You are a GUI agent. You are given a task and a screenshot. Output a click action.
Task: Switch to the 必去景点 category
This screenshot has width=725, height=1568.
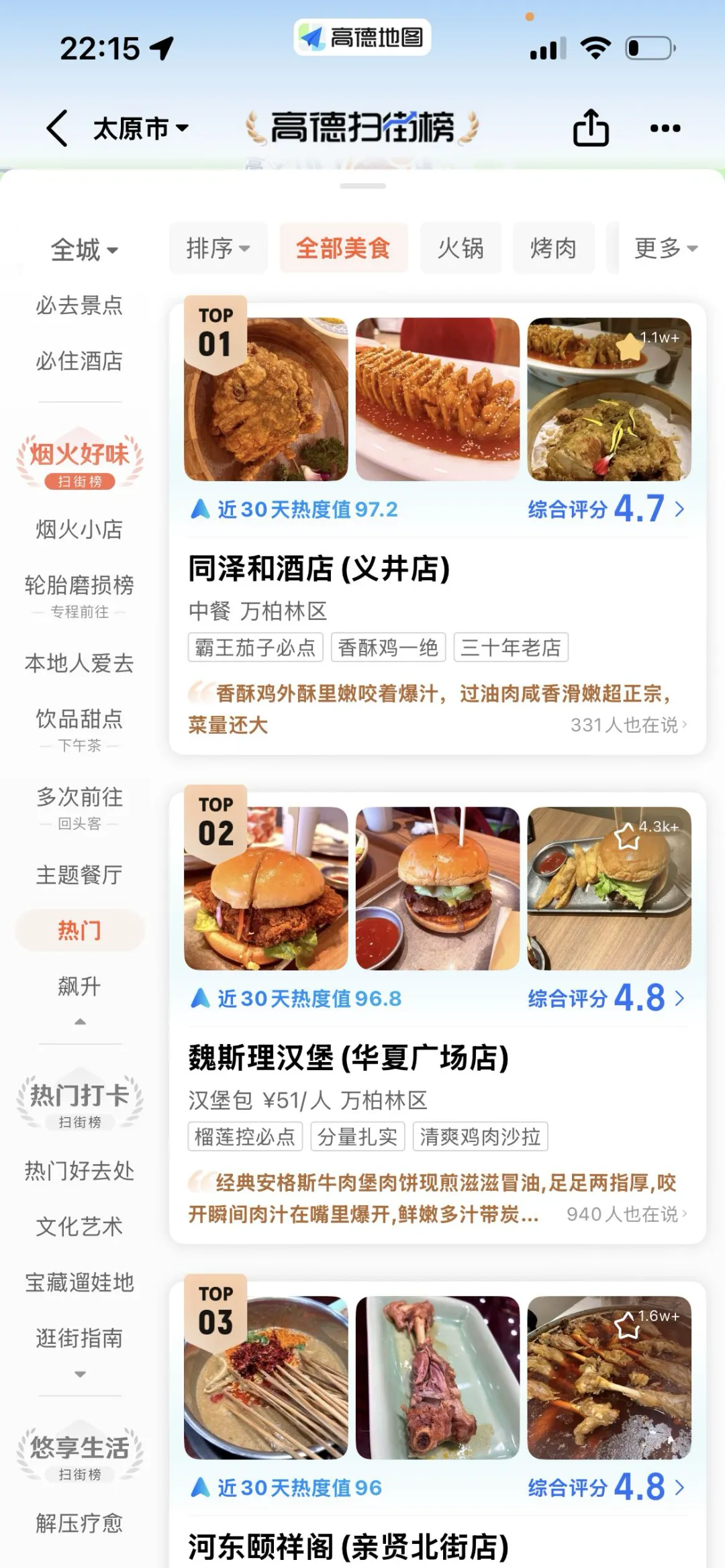[x=79, y=305]
